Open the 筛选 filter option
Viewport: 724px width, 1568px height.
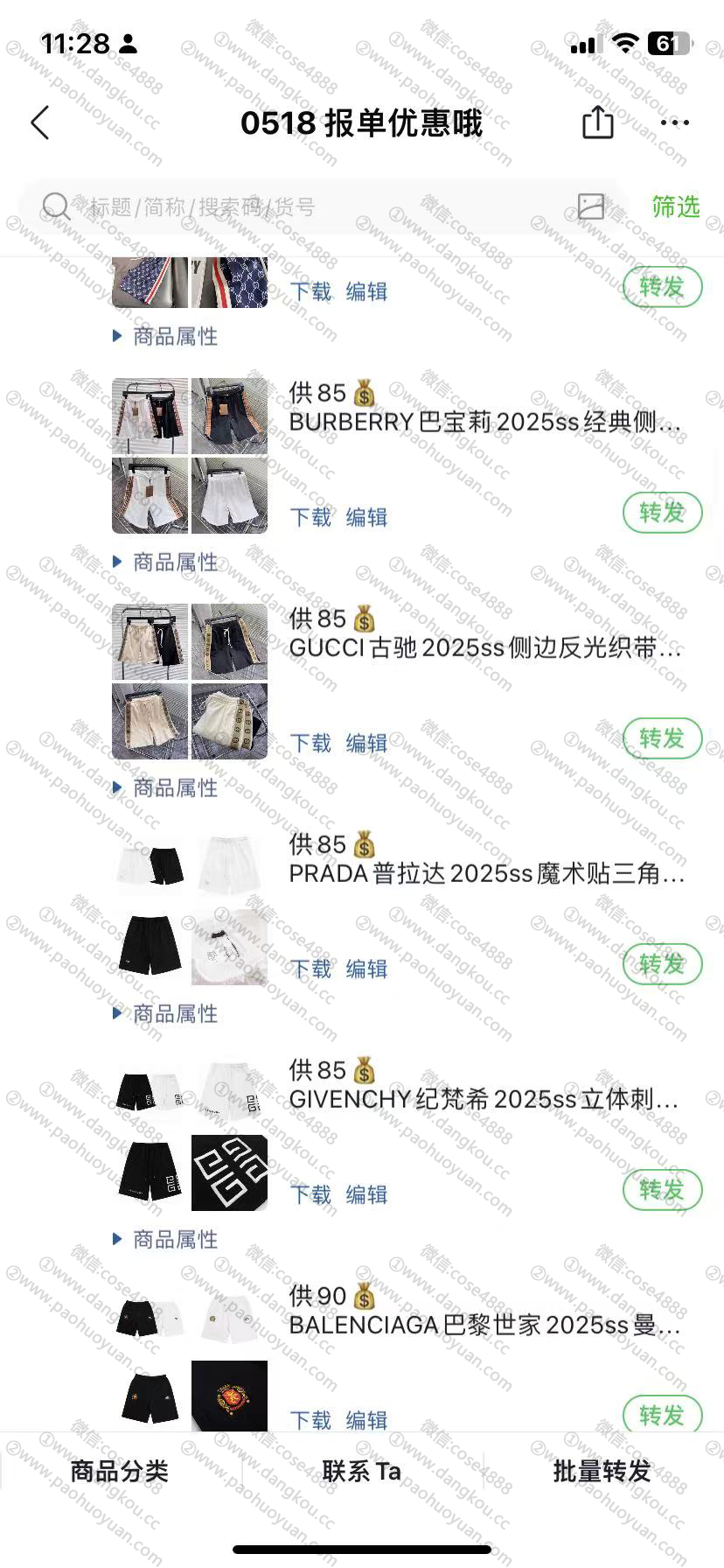[x=676, y=207]
